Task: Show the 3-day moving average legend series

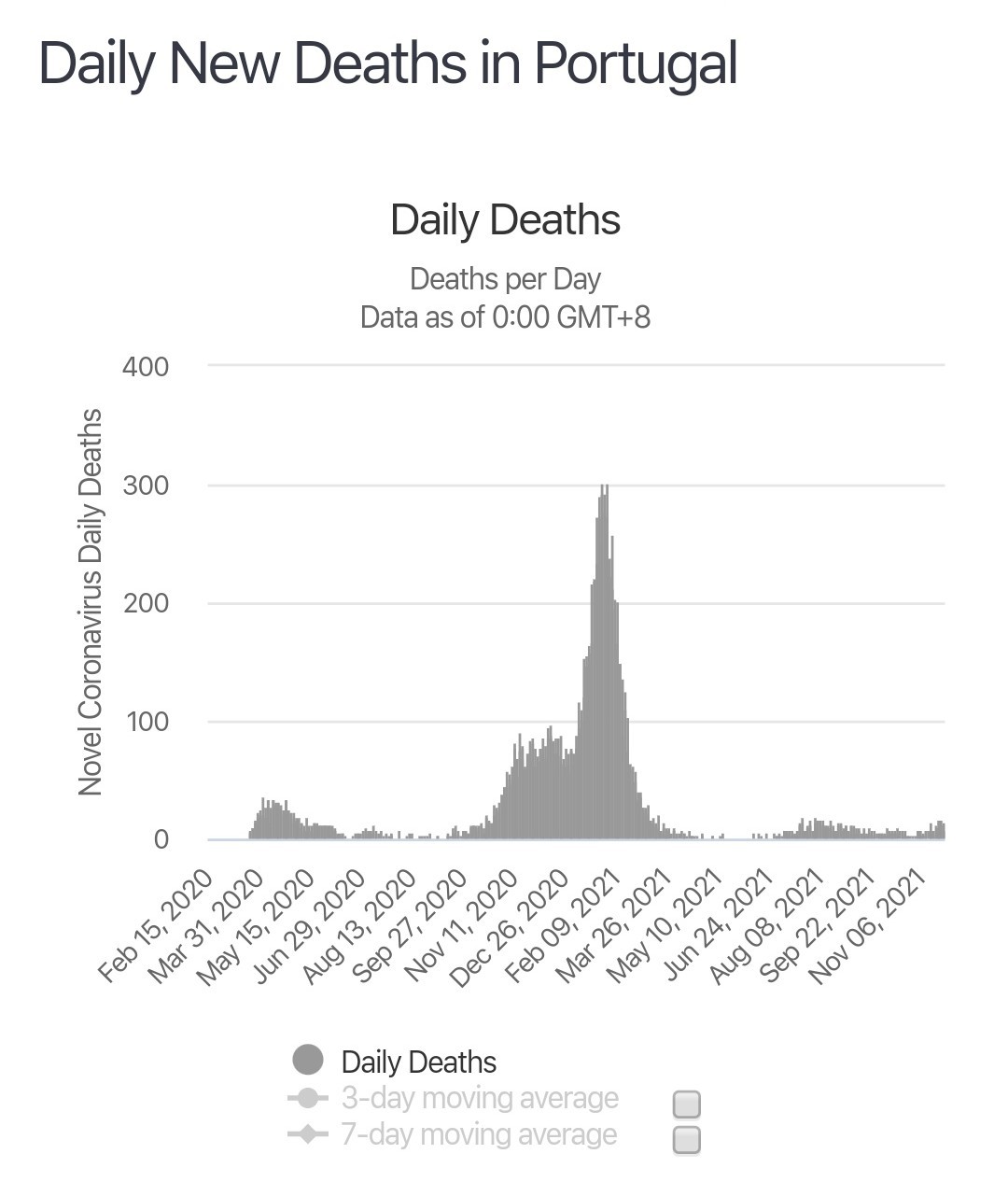Action: point(454,1098)
